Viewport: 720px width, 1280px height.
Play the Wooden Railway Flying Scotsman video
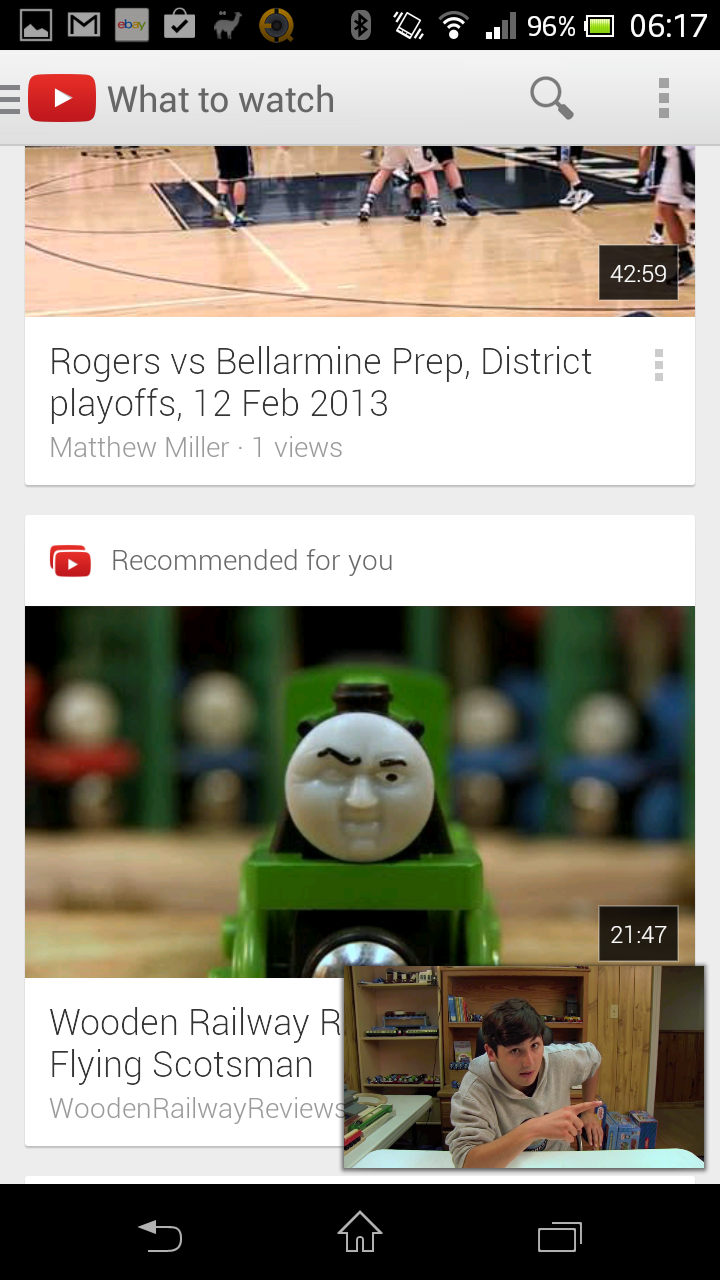[x=360, y=791]
